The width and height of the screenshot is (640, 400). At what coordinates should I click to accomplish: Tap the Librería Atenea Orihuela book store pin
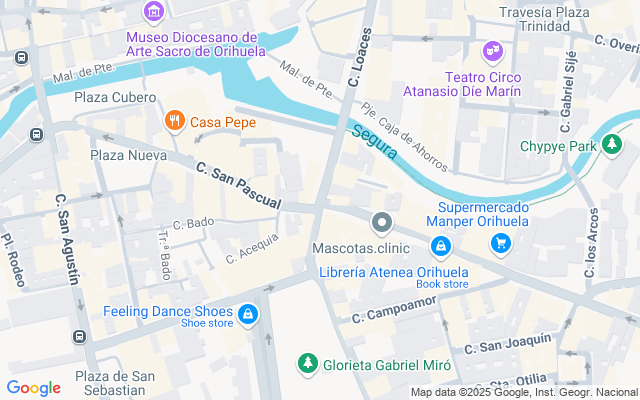pos(440,245)
